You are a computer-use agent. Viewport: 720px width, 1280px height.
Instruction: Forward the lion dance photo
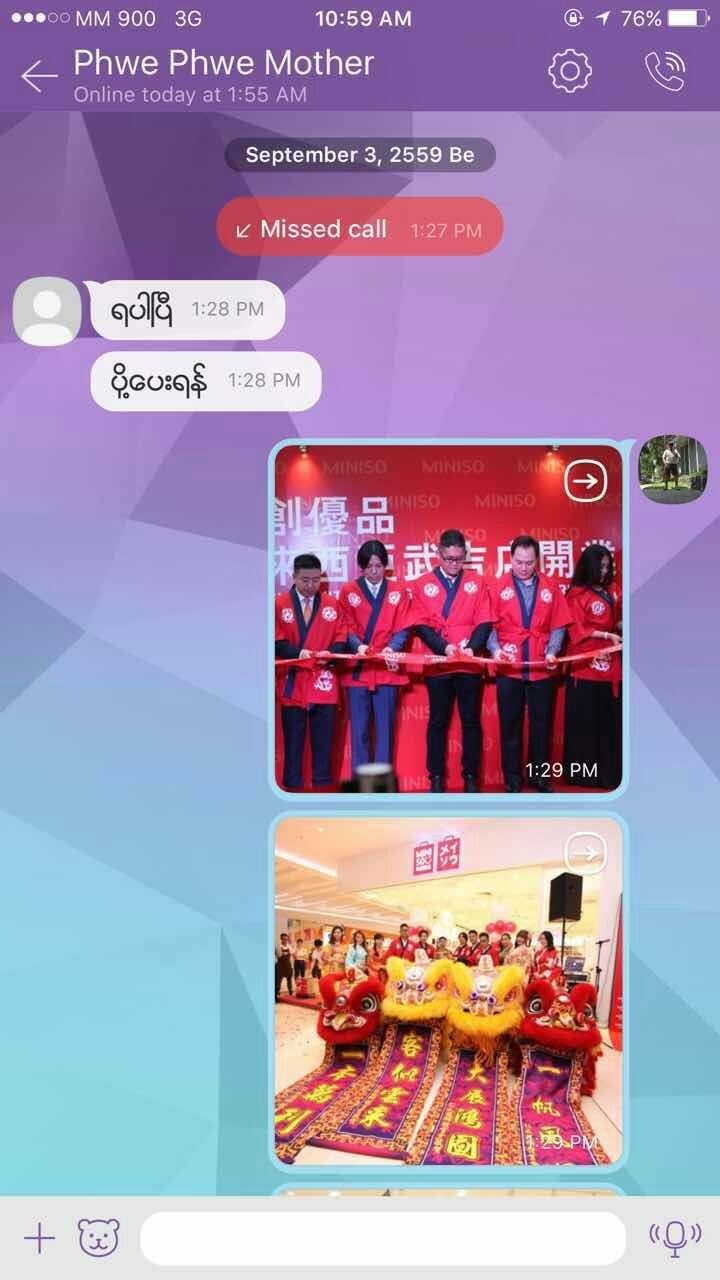pos(585,854)
